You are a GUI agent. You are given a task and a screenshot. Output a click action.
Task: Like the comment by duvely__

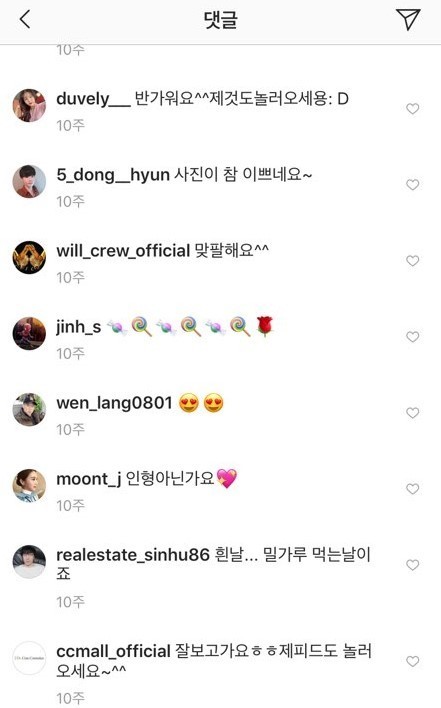click(x=413, y=108)
